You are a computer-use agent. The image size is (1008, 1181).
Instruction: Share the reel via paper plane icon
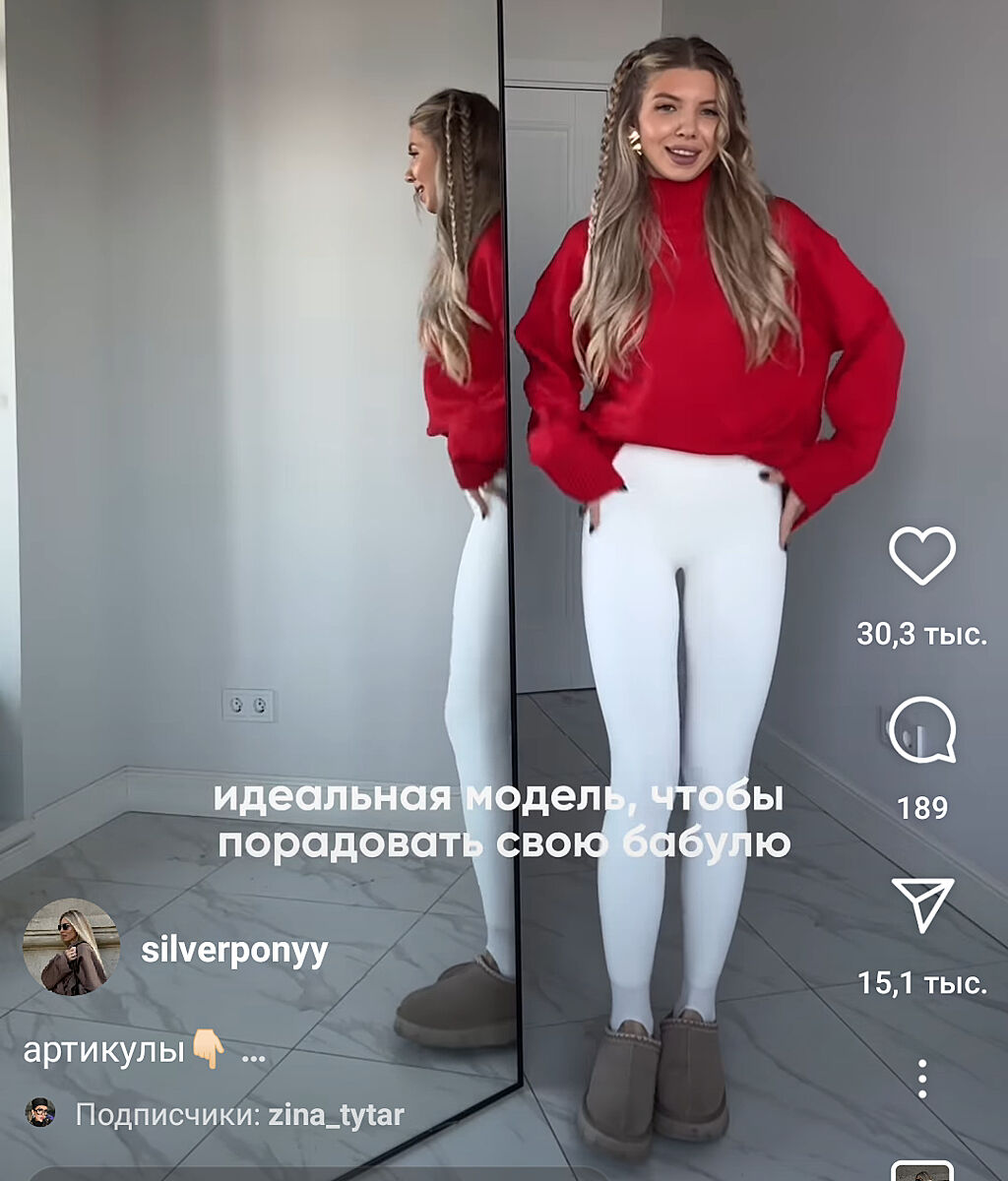tap(921, 904)
